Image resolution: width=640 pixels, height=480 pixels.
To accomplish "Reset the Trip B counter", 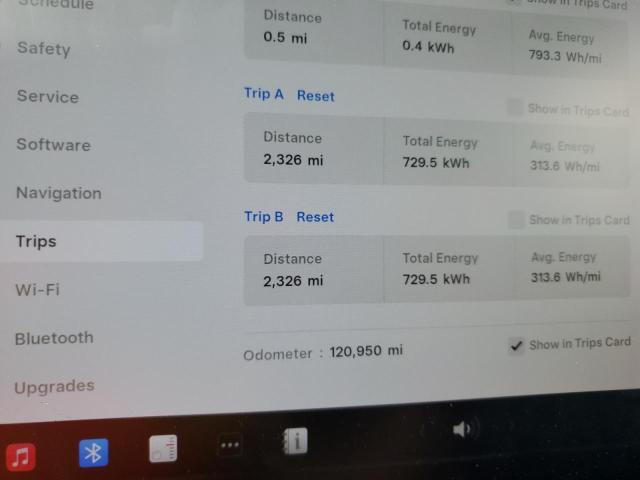I will (315, 217).
